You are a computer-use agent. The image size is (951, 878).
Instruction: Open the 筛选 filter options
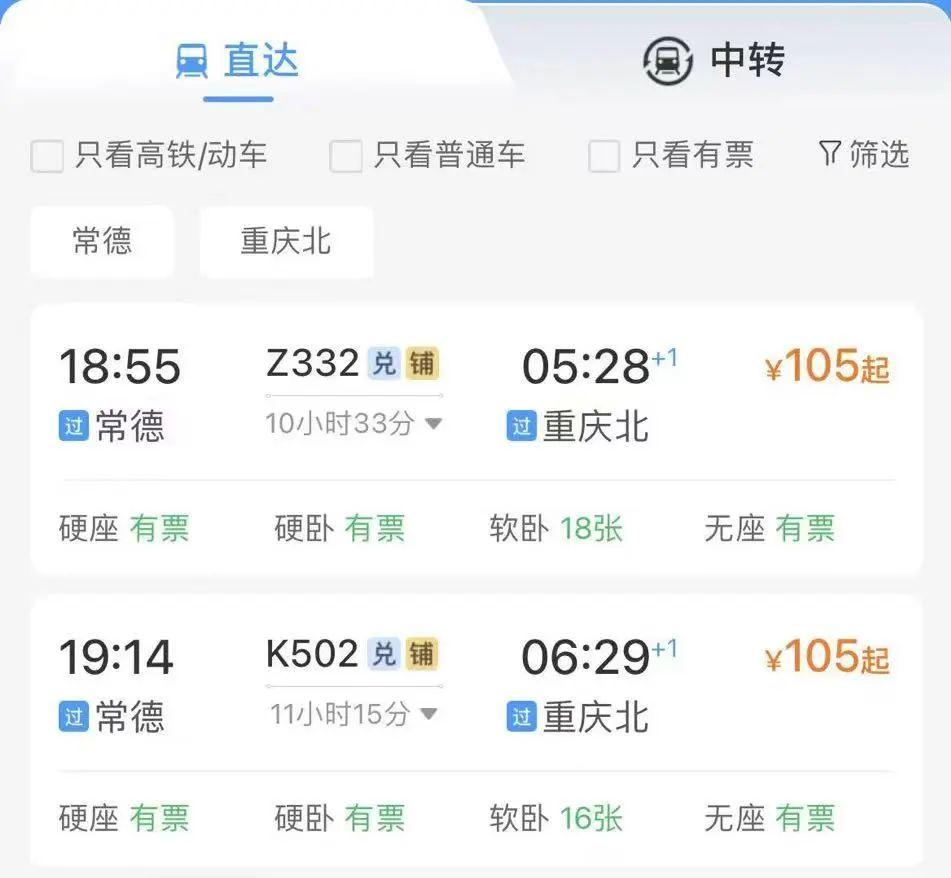[x=863, y=154]
